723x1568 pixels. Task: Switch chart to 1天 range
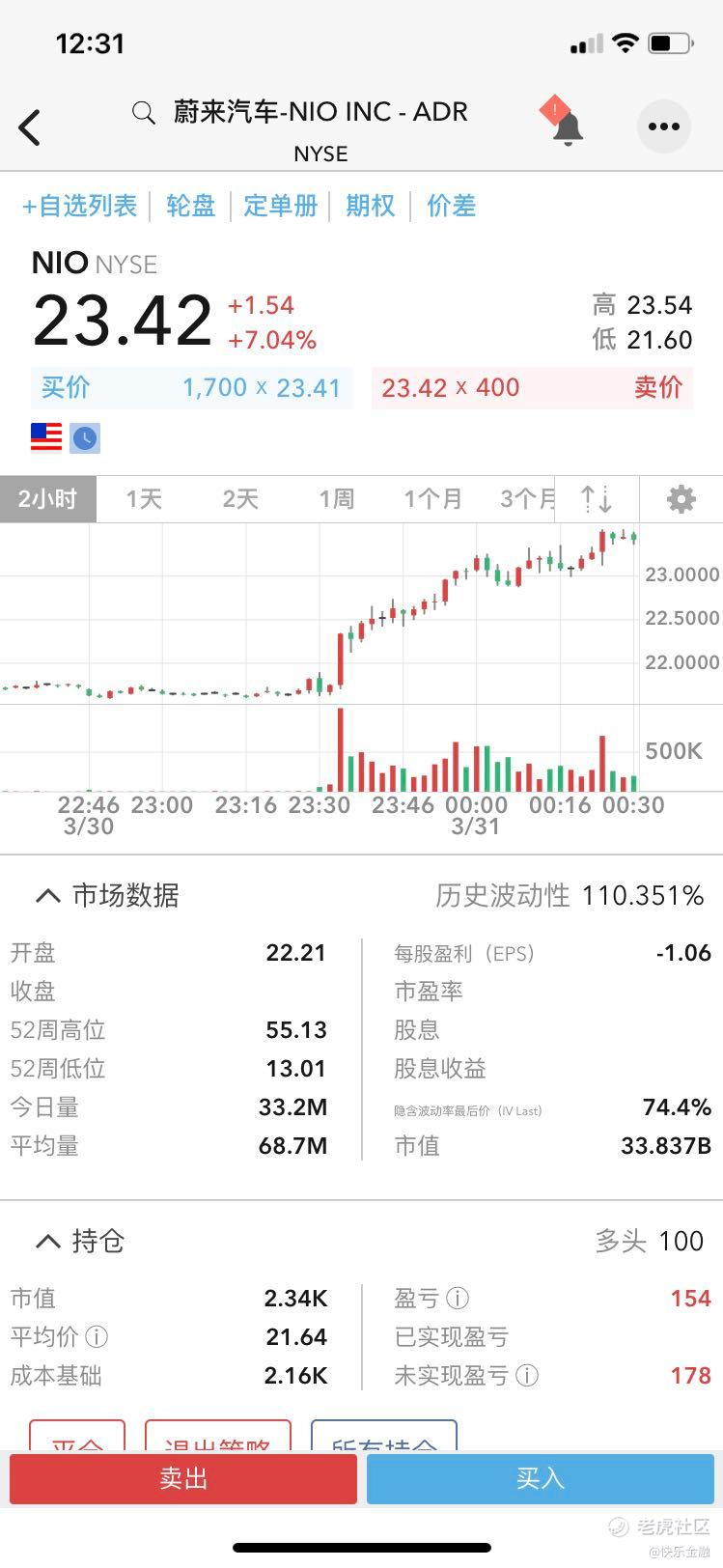[144, 499]
